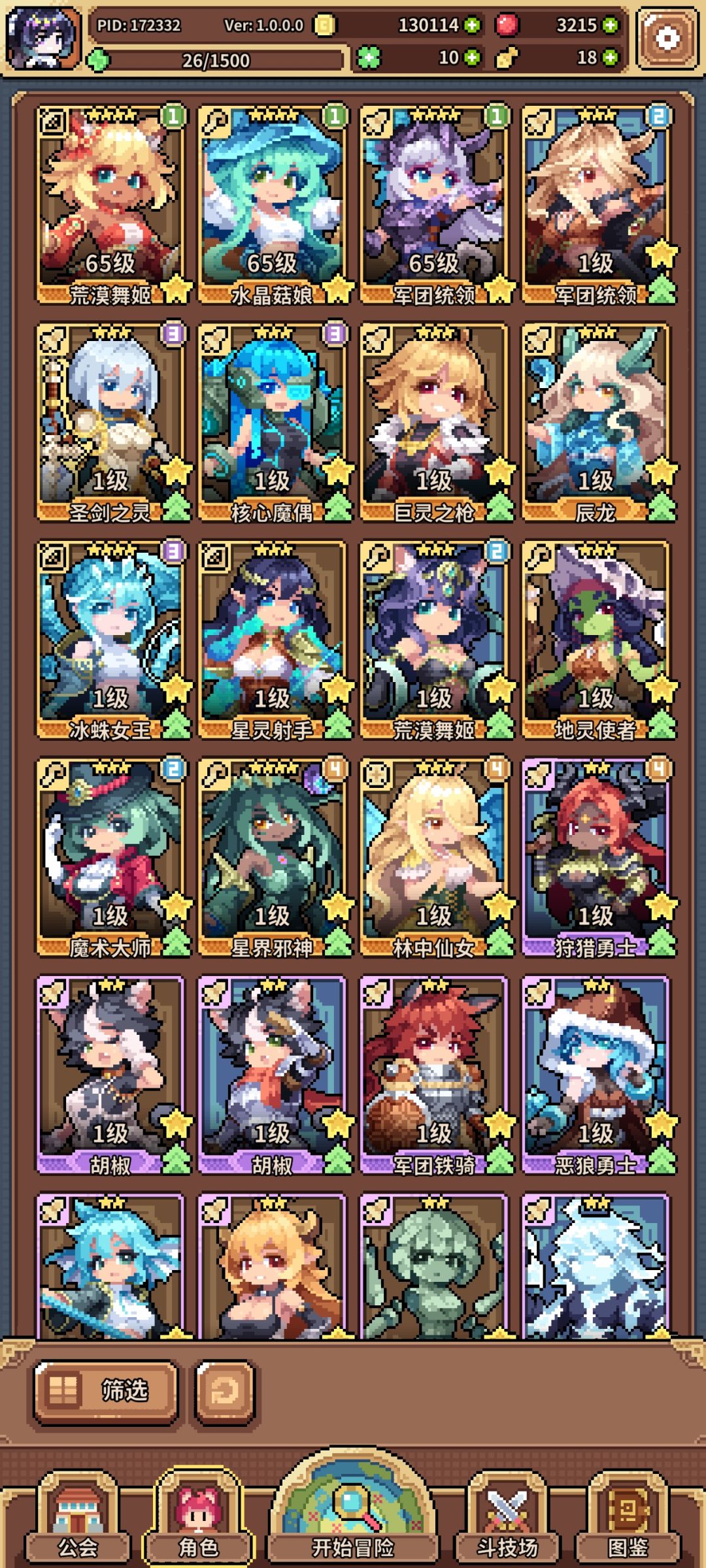Select the 圣剑之灵 character card
The height and width of the screenshot is (1568, 706).
coord(110,423)
